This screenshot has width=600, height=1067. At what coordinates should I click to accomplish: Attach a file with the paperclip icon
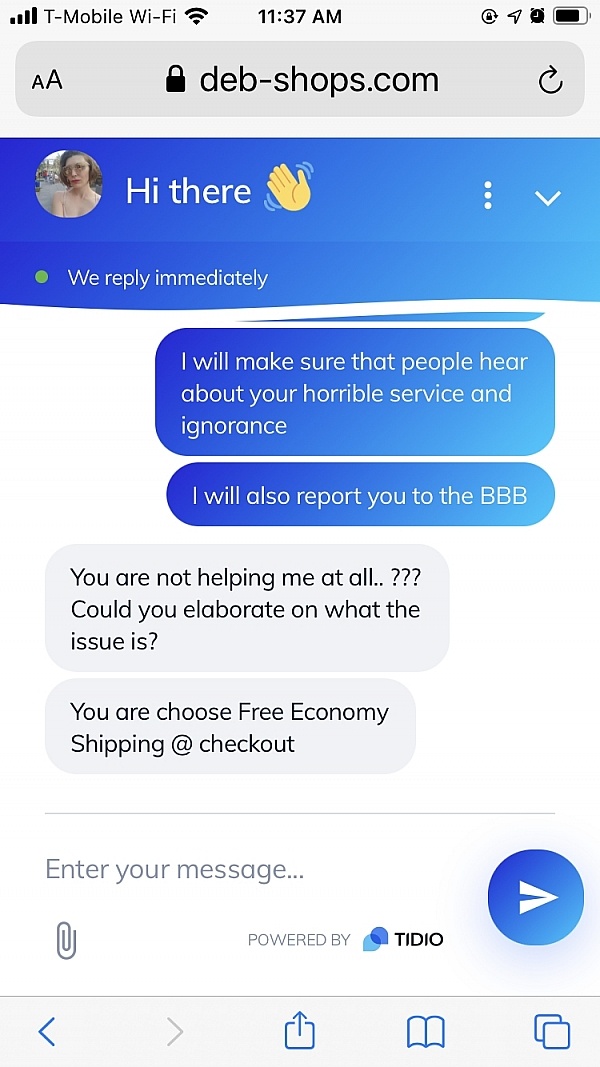(66, 940)
